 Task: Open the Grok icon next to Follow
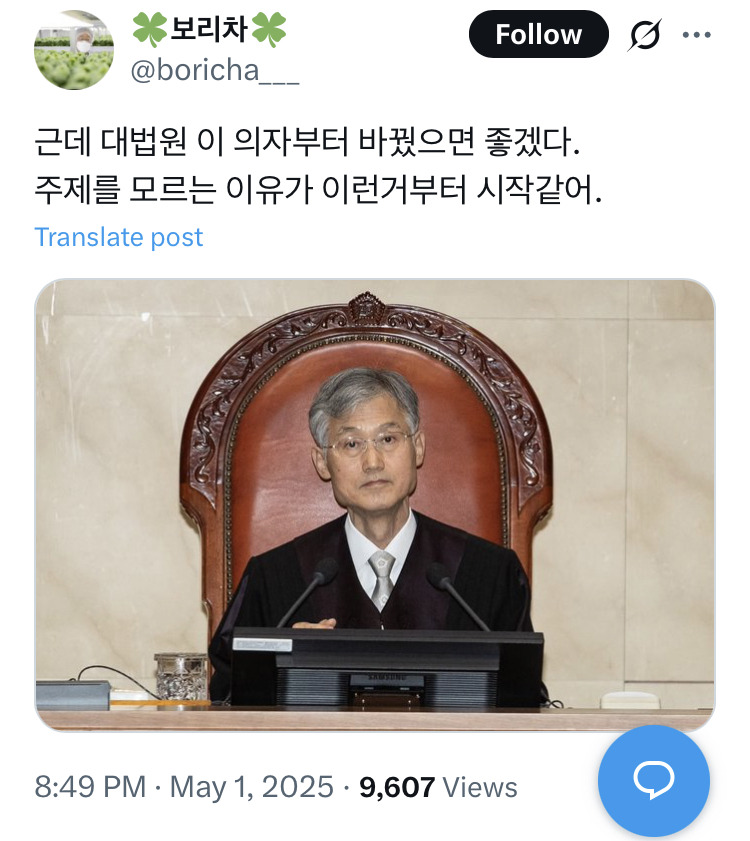coord(645,36)
